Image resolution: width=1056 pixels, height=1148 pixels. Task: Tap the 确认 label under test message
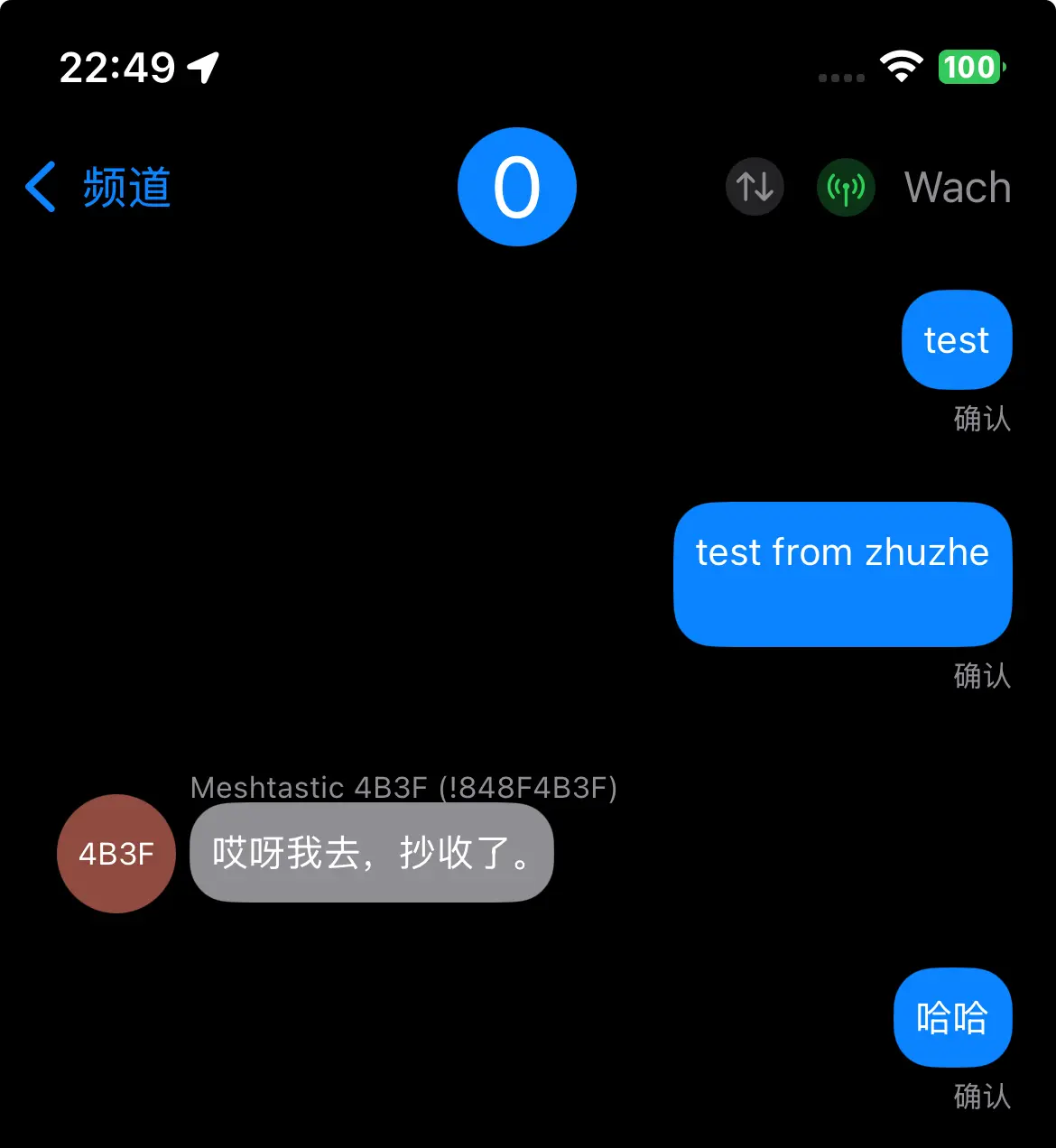pyautogui.click(x=981, y=419)
